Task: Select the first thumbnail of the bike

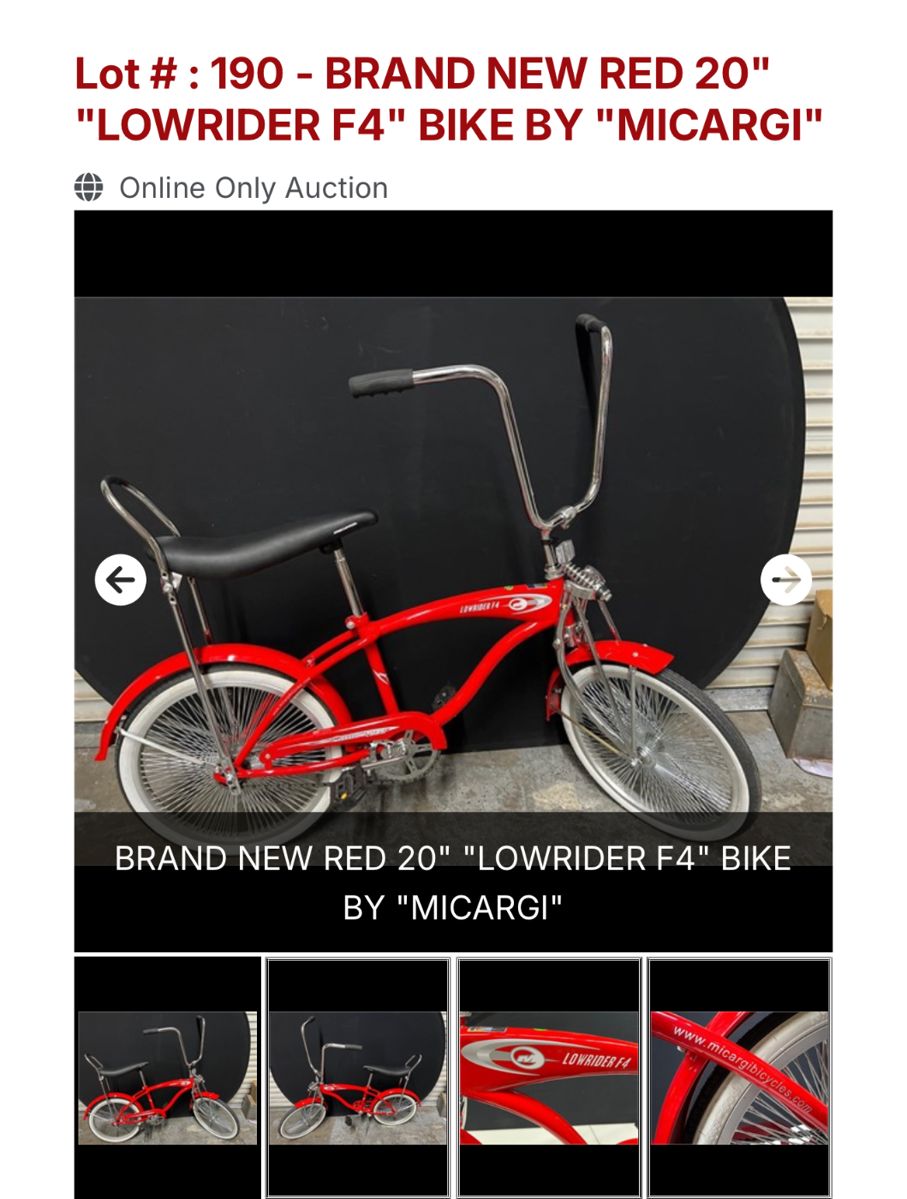Action: (x=167, y=1078)
